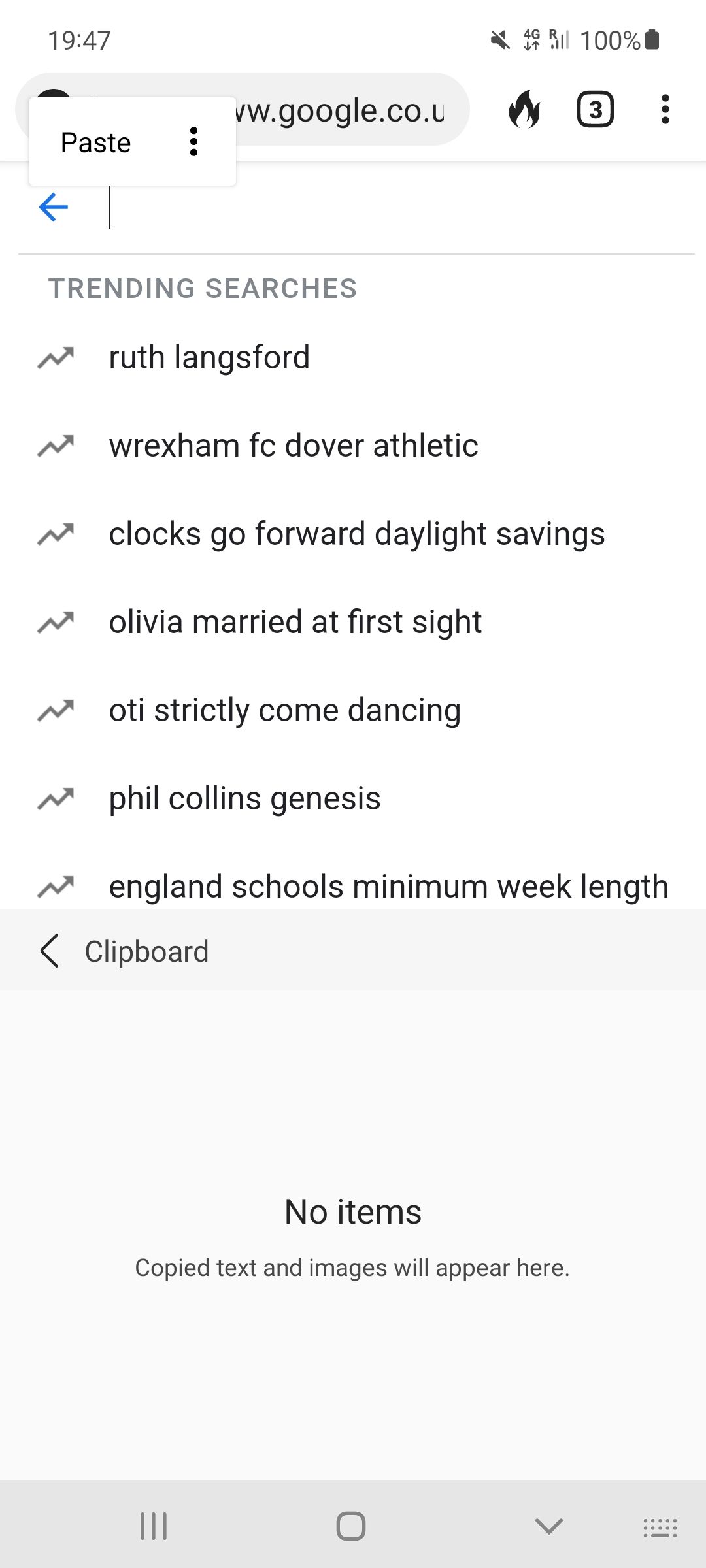Tap the trending arrow beside ruth langsford
The height and width of the screenshot is (1568, 706).
[x=58, y=357]
